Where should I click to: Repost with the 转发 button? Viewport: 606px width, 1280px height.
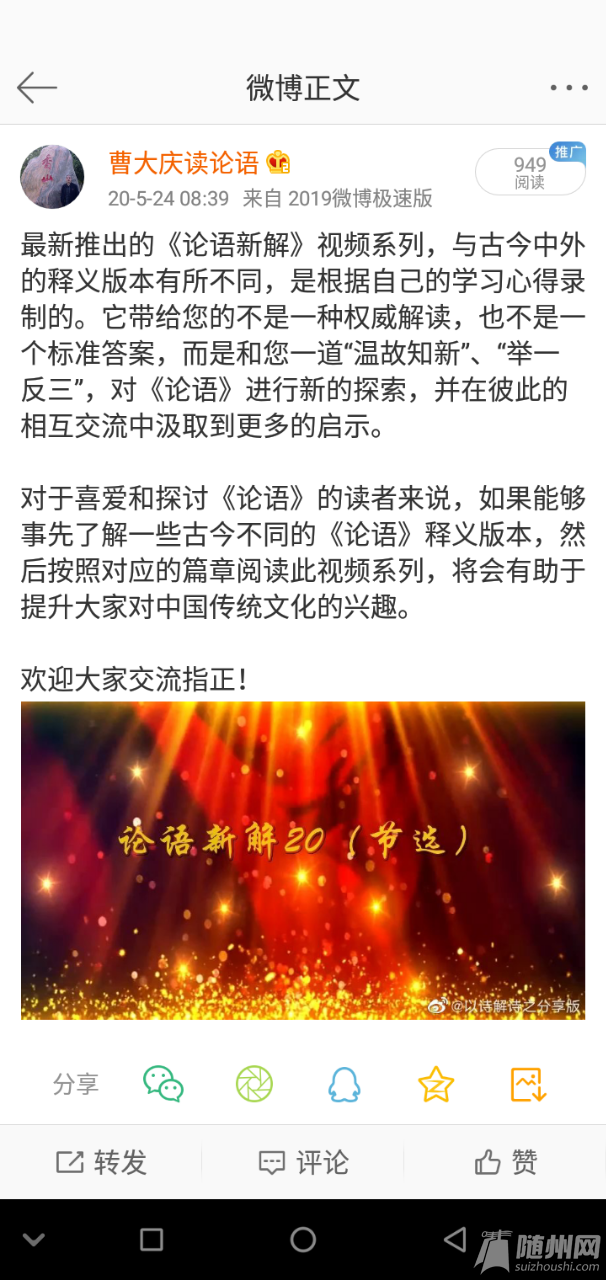[x=101, y=1162]
